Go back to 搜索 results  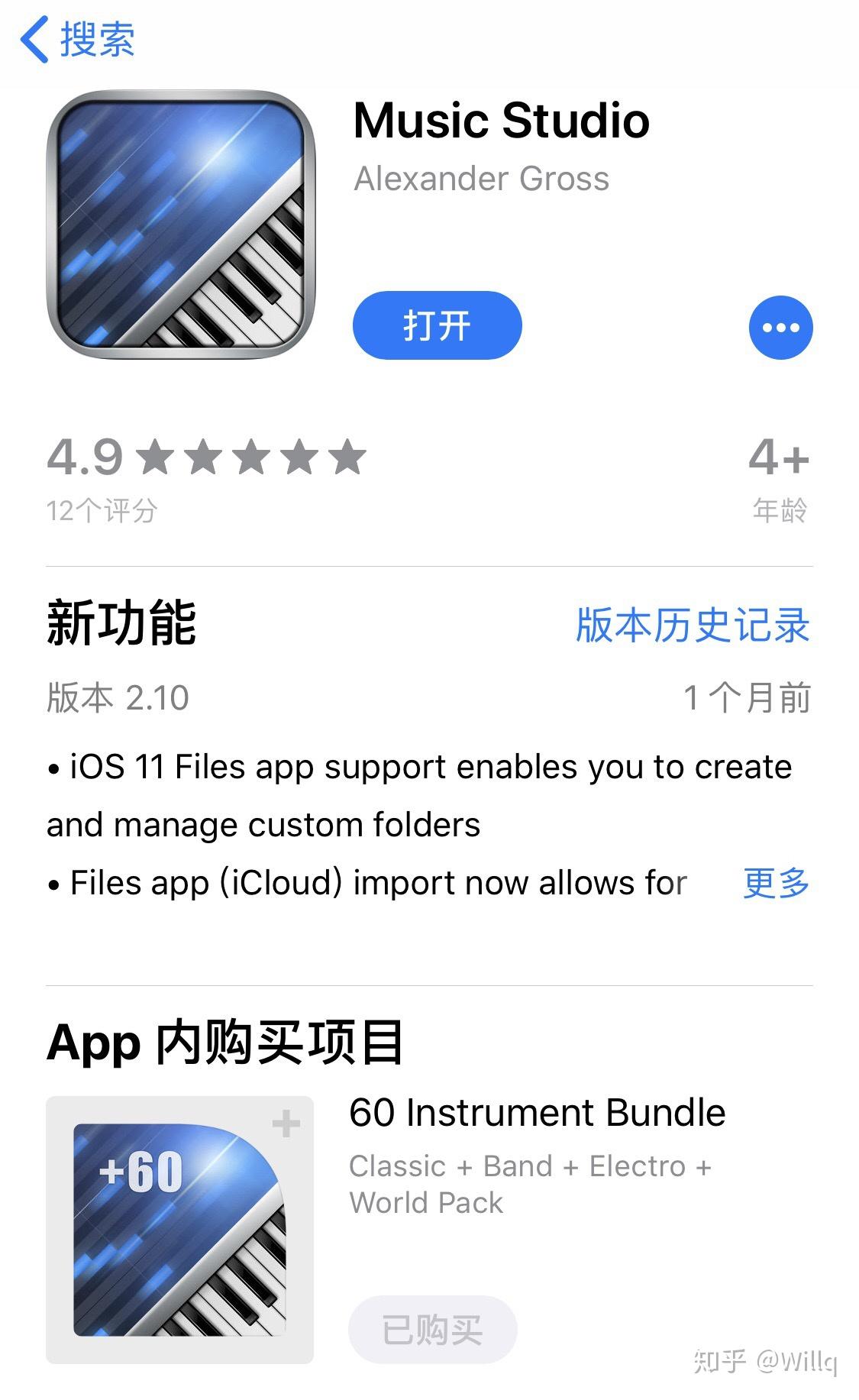click(x=76, y=40)
